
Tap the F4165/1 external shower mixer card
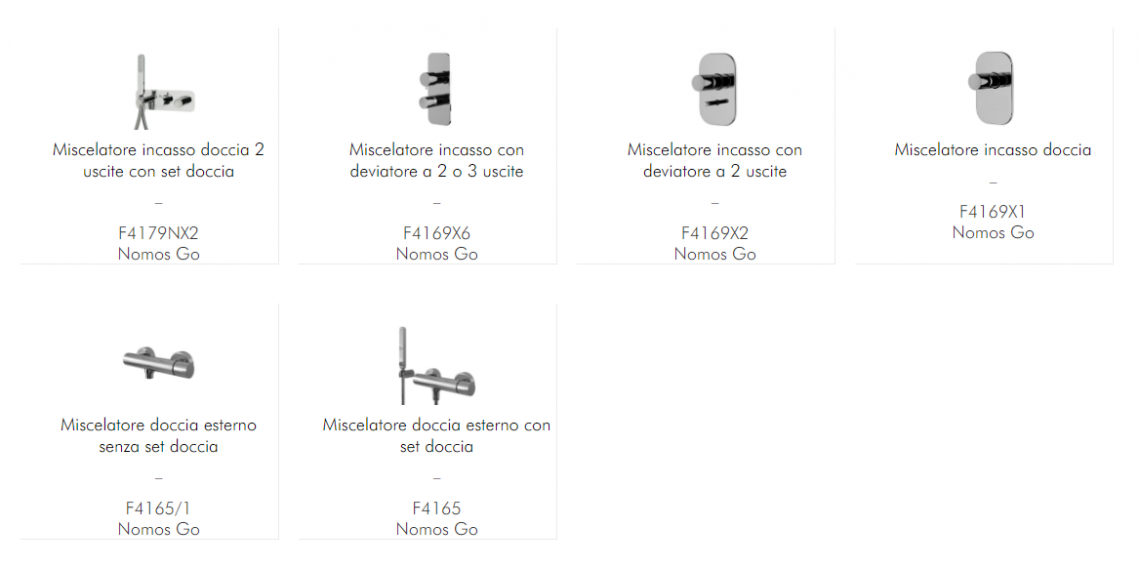click(158, 435)
